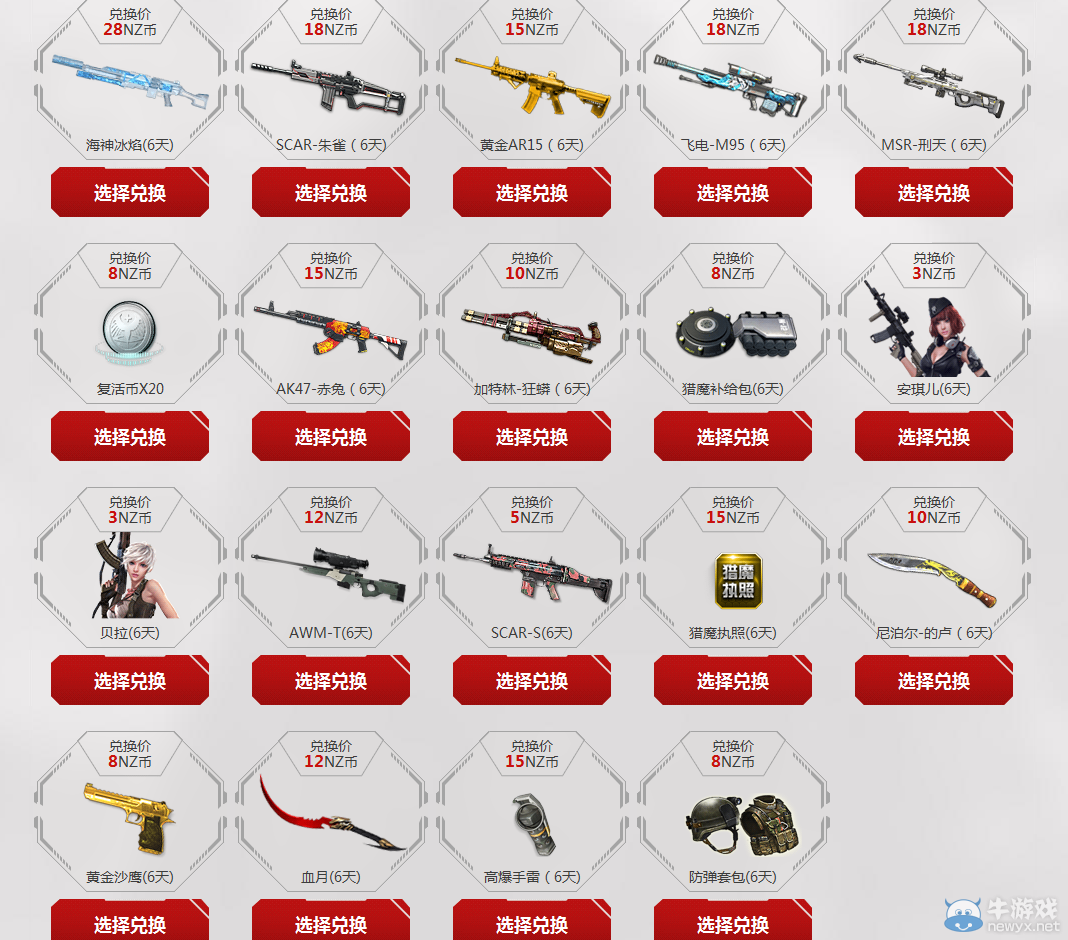The image size is (1068, 940).
Task: Select 选择兑换 under AK47-赤兔
Action: point(331,437)
